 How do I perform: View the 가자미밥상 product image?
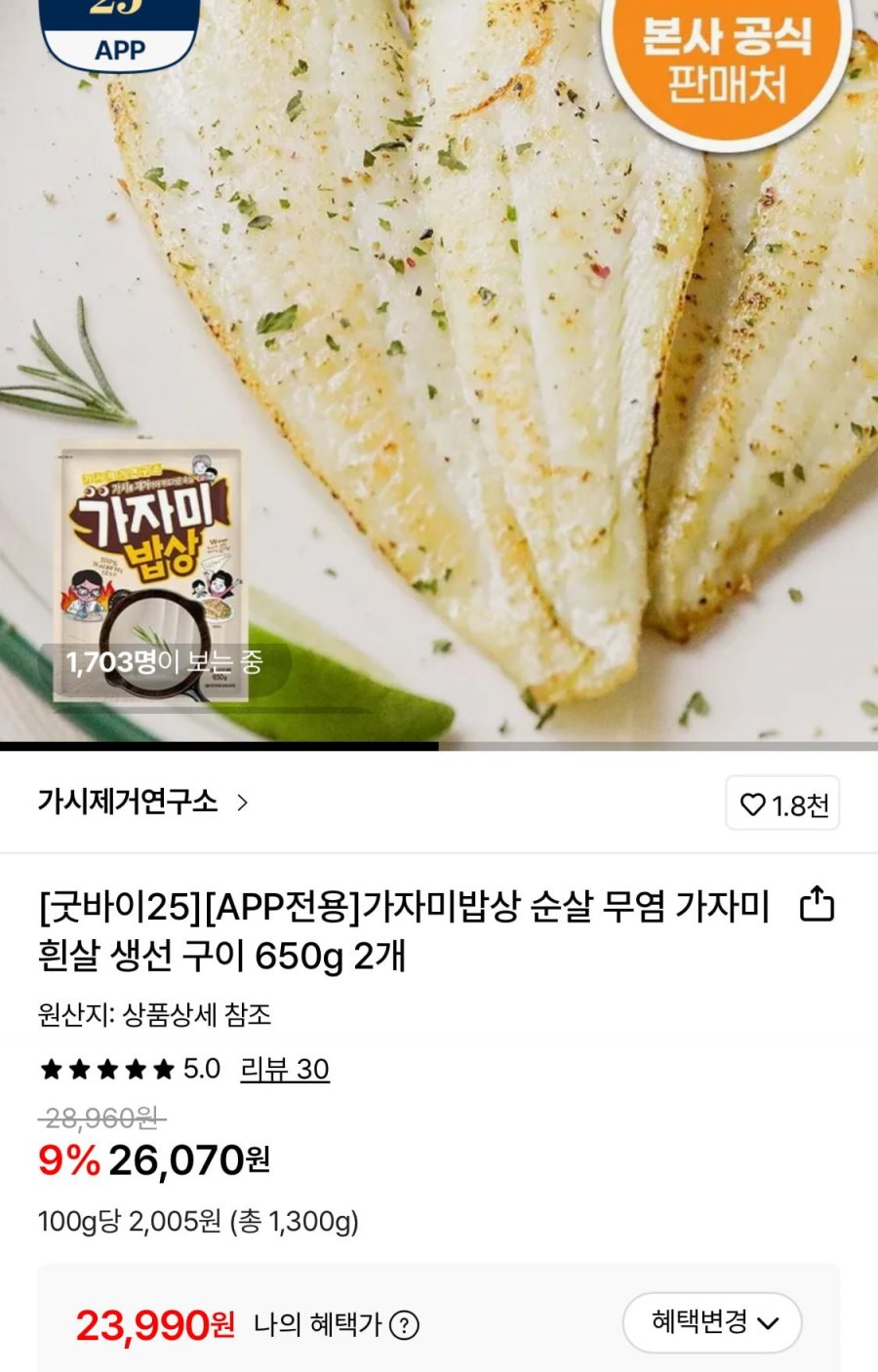click(x=439, y=371)
